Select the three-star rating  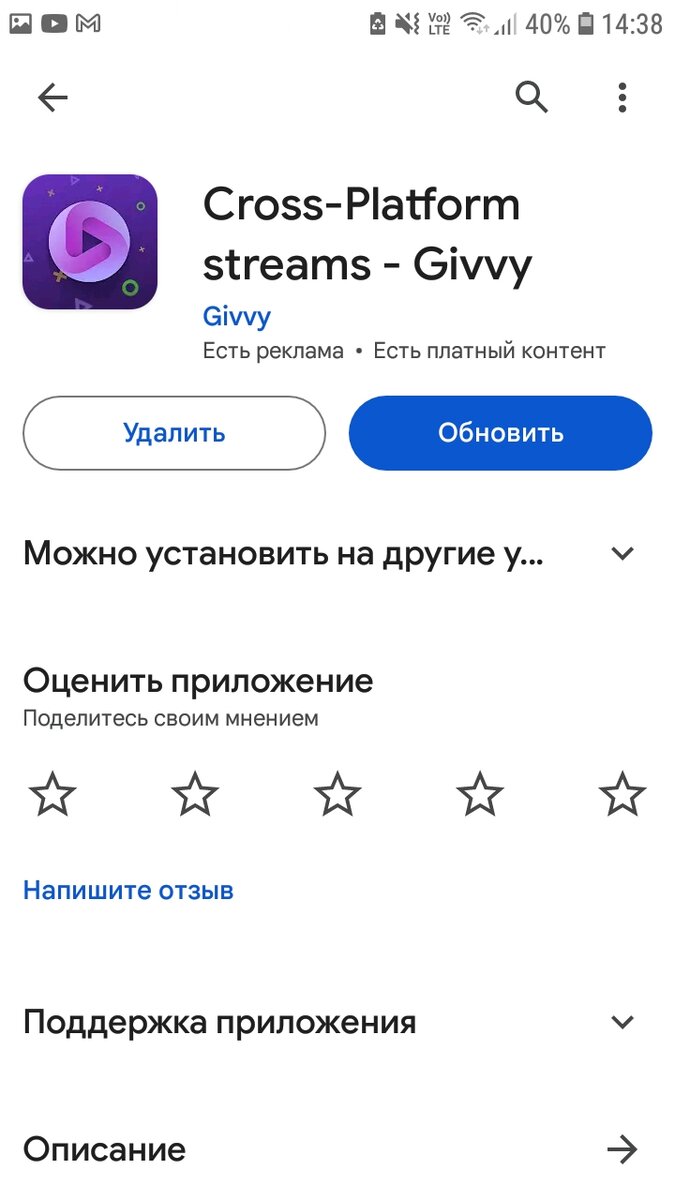[337, 795]
